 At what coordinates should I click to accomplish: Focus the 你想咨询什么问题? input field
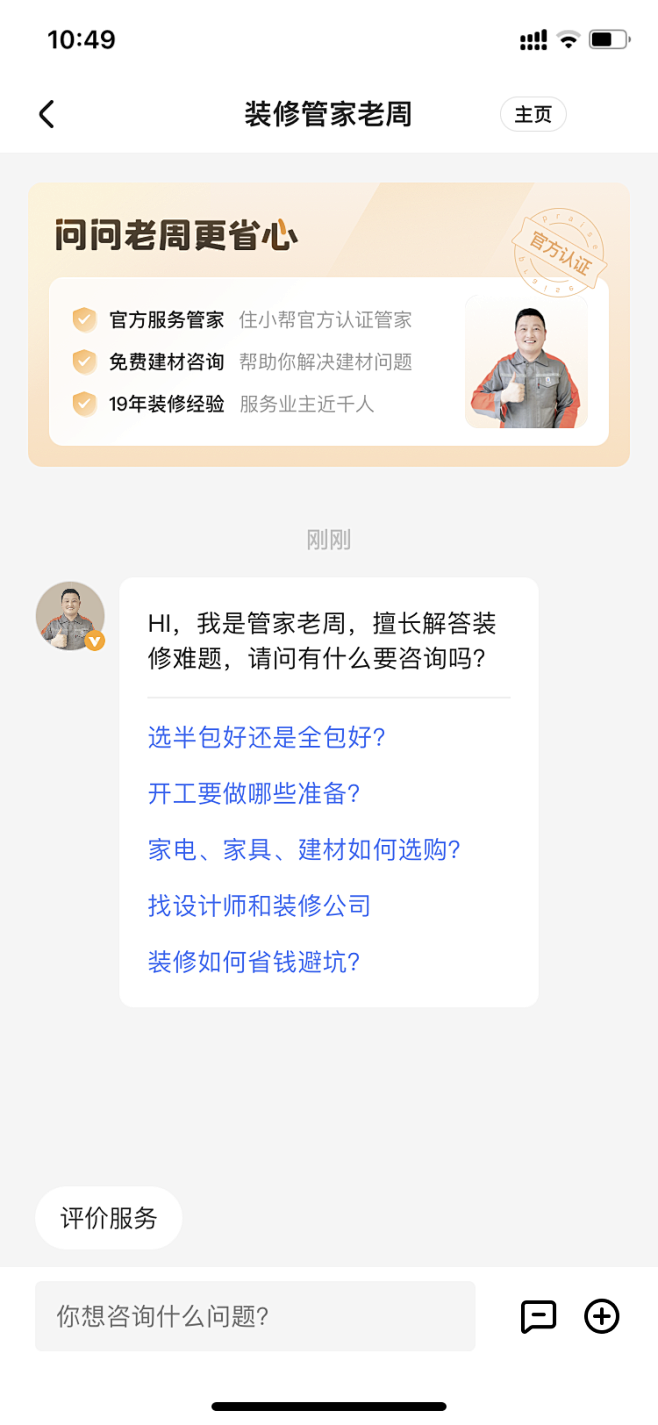tap(255, 1316)
